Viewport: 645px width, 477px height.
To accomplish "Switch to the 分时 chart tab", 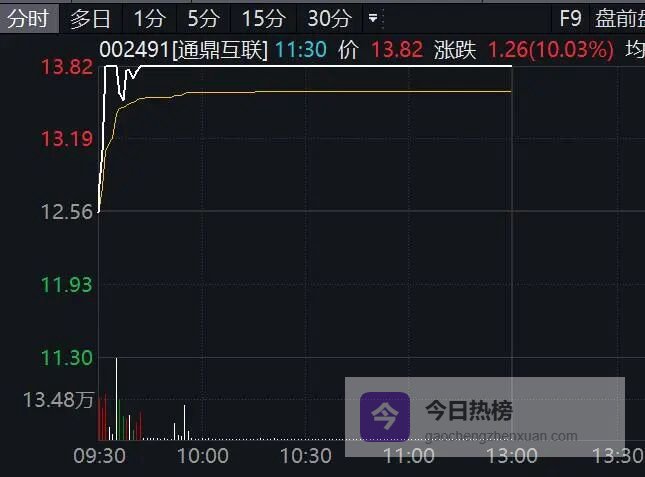I will (x=27, y=18).
